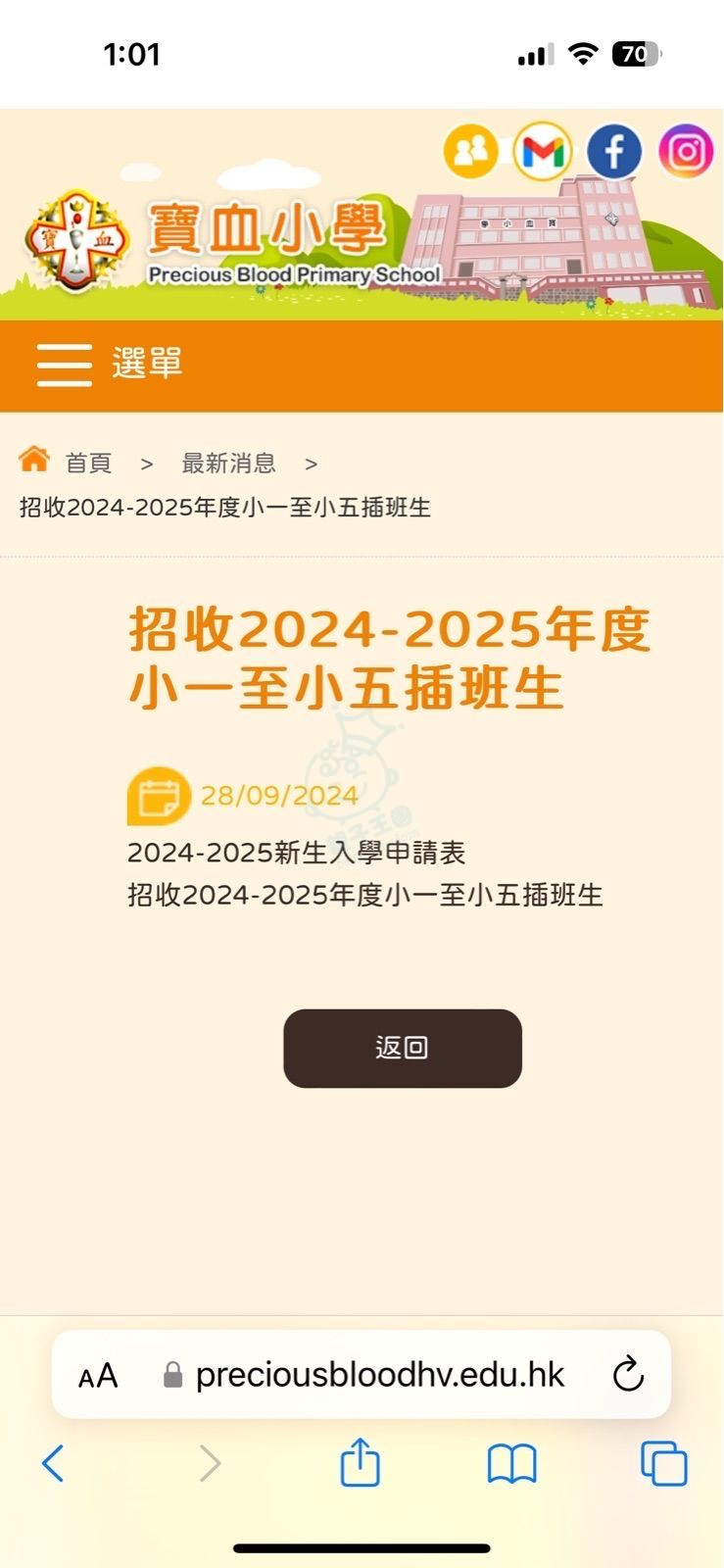724x1568 pixels.
Task: Open the AA reader options
Action: pyautogui.click(x=98, y=1375)
